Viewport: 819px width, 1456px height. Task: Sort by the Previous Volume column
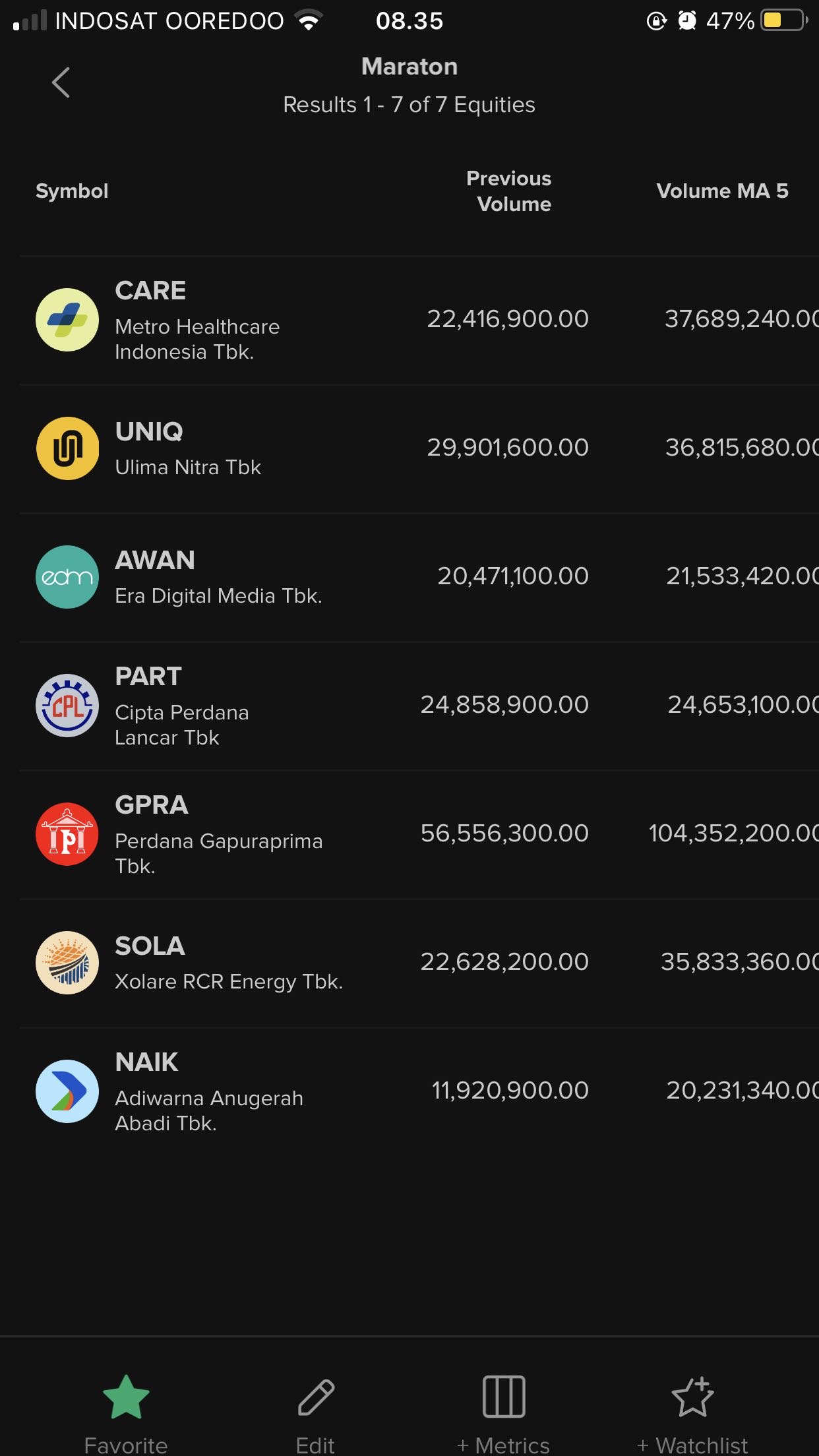pyautogui.click(x=509, y=191)
